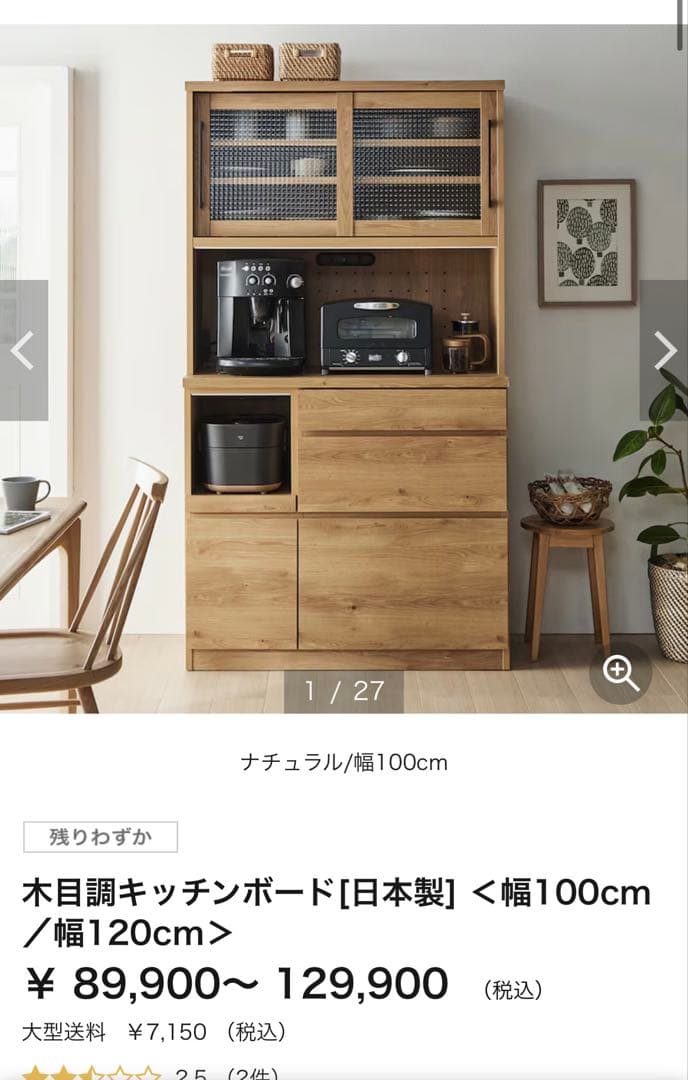Go to the next product photo
The image size is (688, 1080).
(664, 350)
